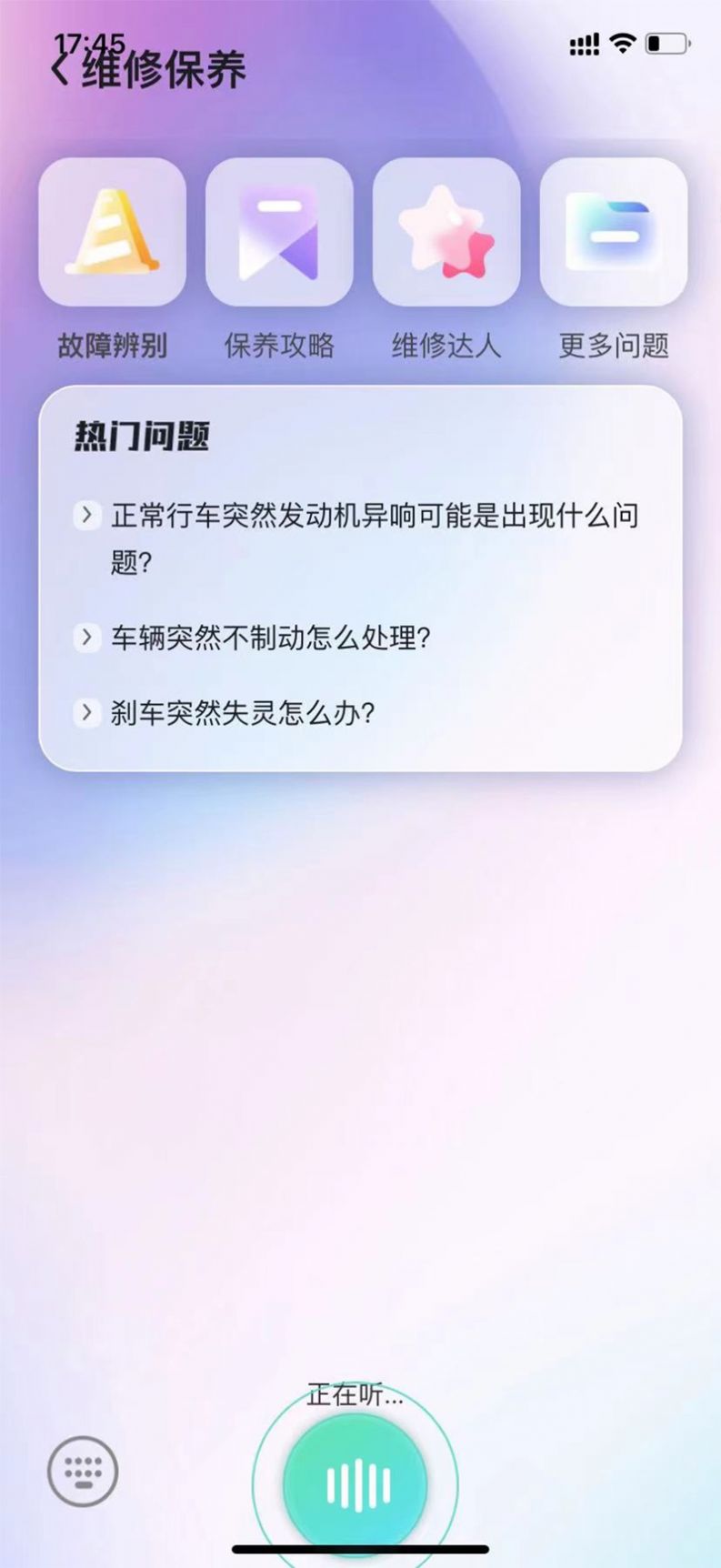Expand the 刹车突然失灵怎么办 question chevron

click(87, 712)
